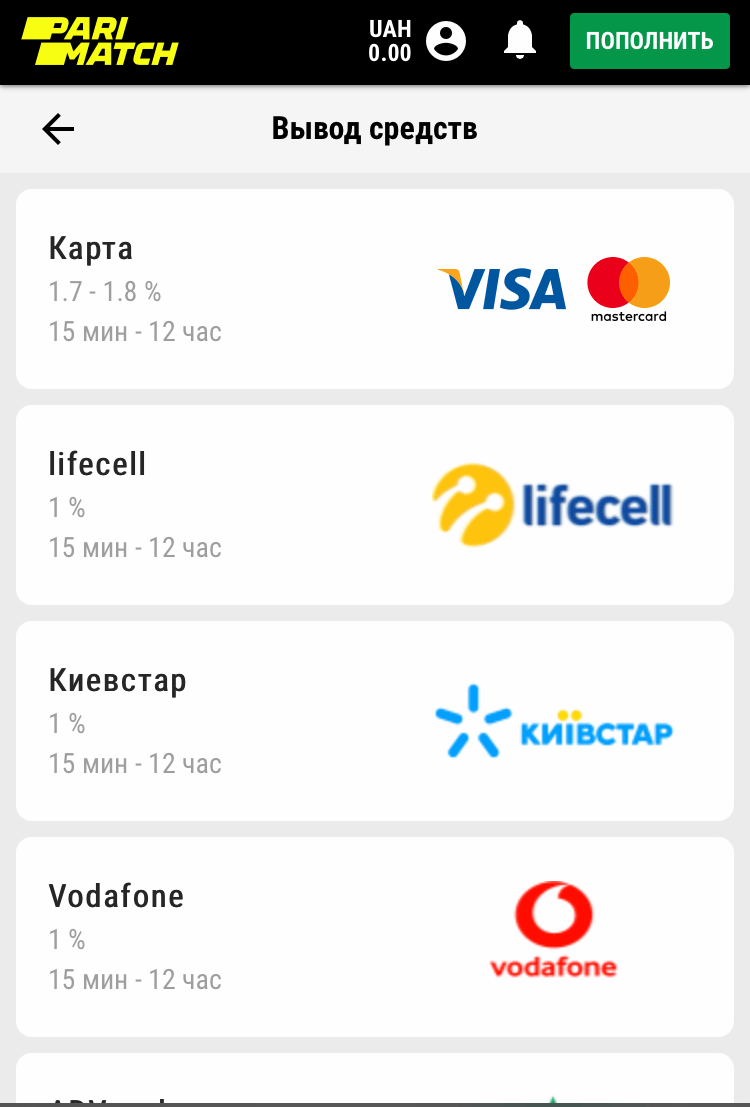
Task: Tap the Parimatch logo to go home
Action: [100, 41]
